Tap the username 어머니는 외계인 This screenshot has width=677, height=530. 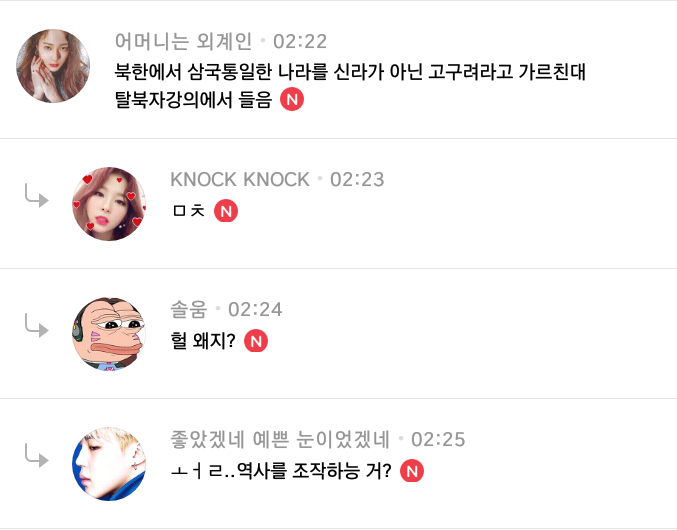click(184, 42)
